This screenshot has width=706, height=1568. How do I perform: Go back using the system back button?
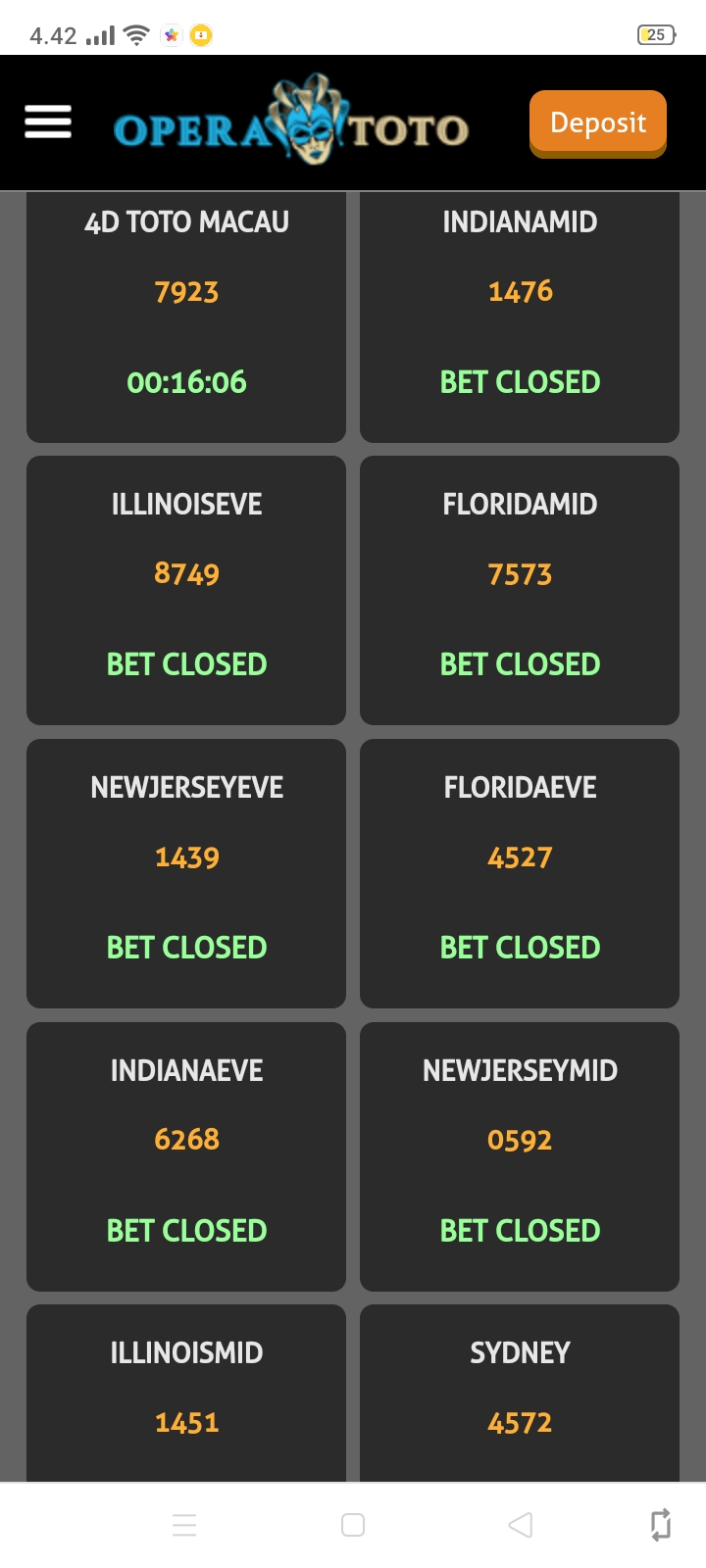click(521, 1525)
